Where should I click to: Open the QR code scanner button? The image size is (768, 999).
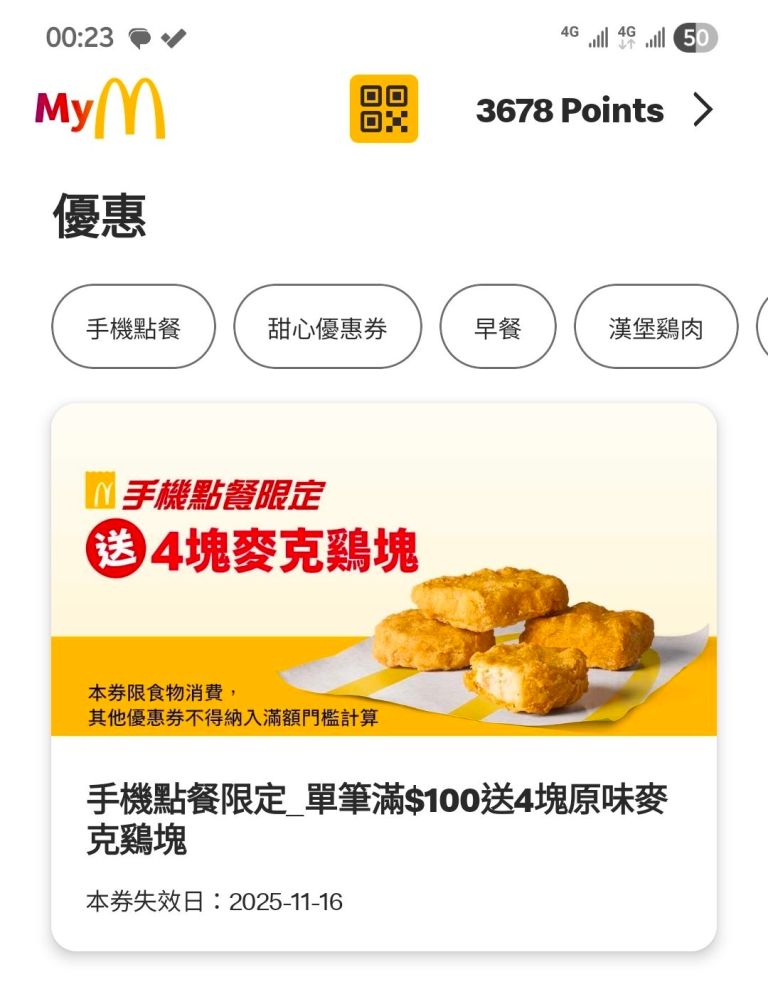[383, 109]
